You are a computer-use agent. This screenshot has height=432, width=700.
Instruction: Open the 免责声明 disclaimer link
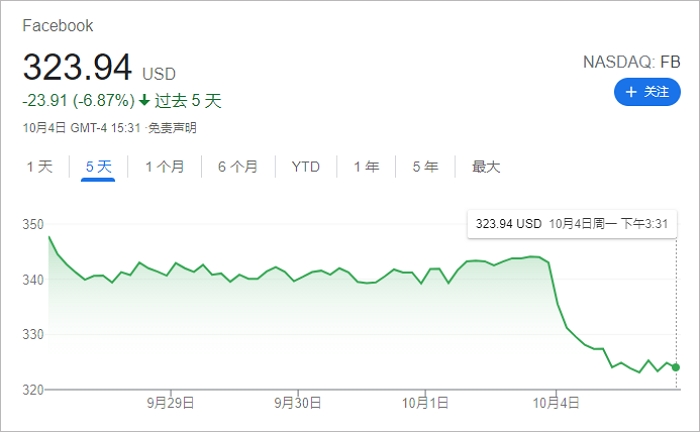click(x=173, y=127)
